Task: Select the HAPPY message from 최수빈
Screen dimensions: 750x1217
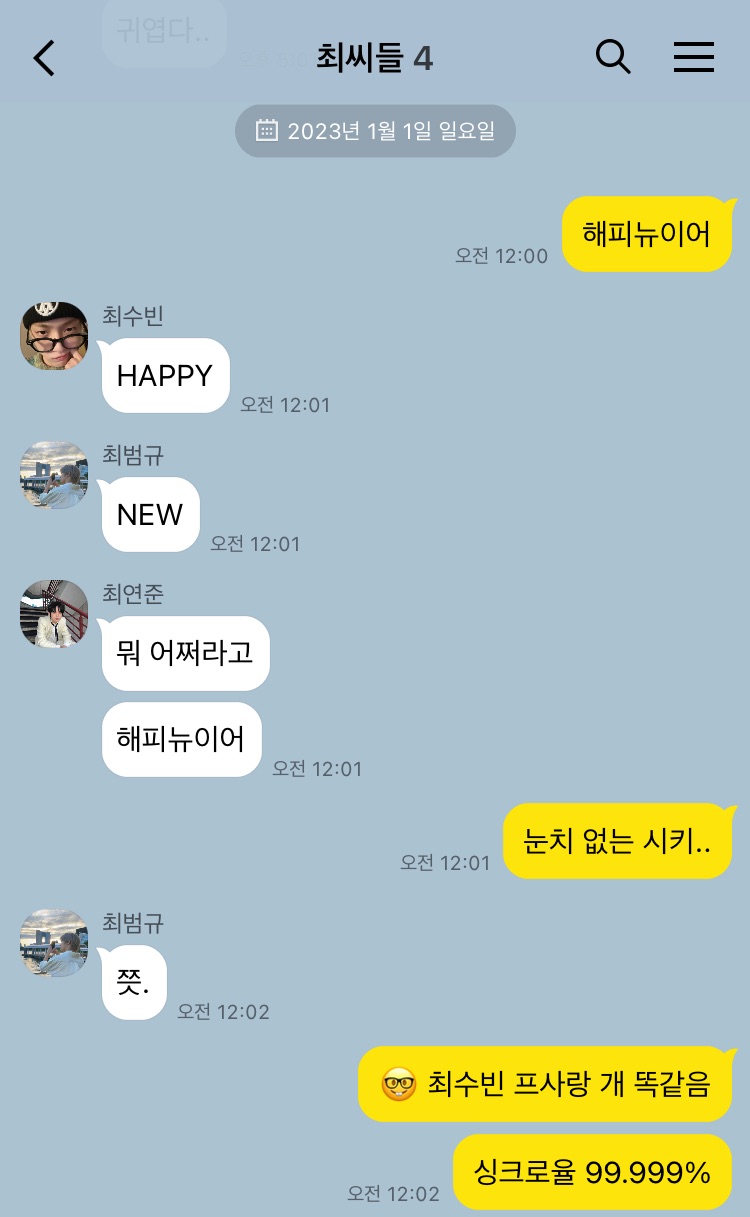Action: (x=164, y=375)
